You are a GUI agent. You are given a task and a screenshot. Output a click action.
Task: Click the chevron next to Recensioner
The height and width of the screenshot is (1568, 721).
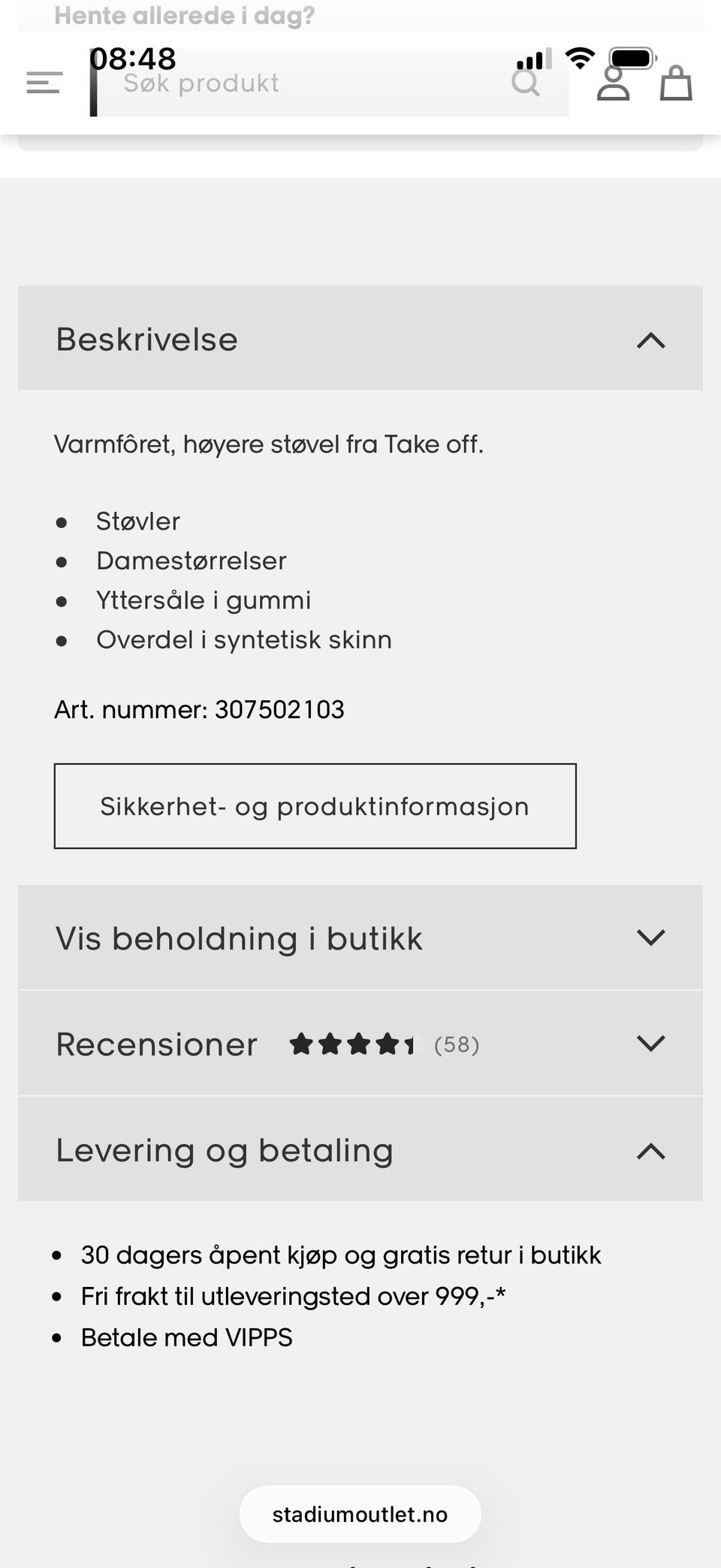click(650, 1044)
